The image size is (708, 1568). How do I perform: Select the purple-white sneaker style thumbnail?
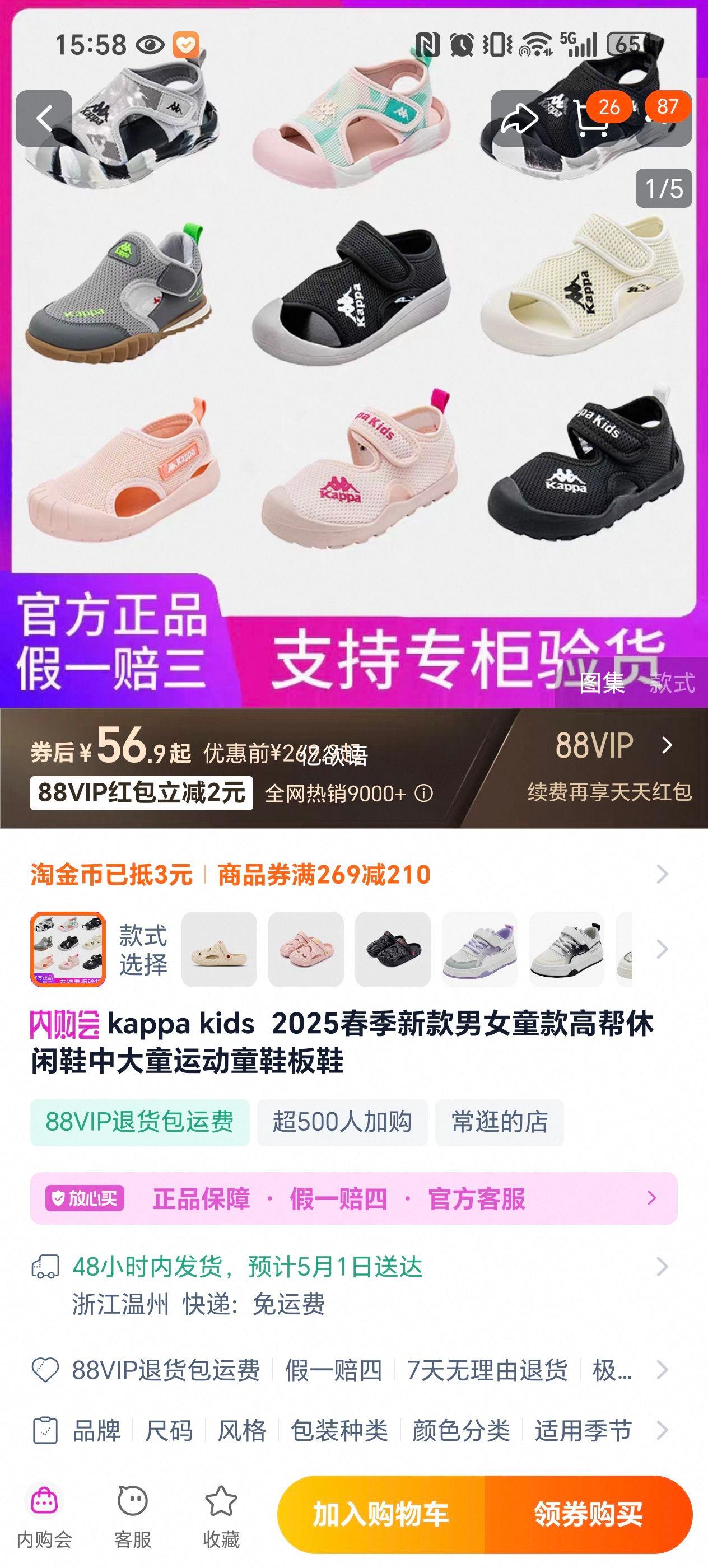pos(479,949)
